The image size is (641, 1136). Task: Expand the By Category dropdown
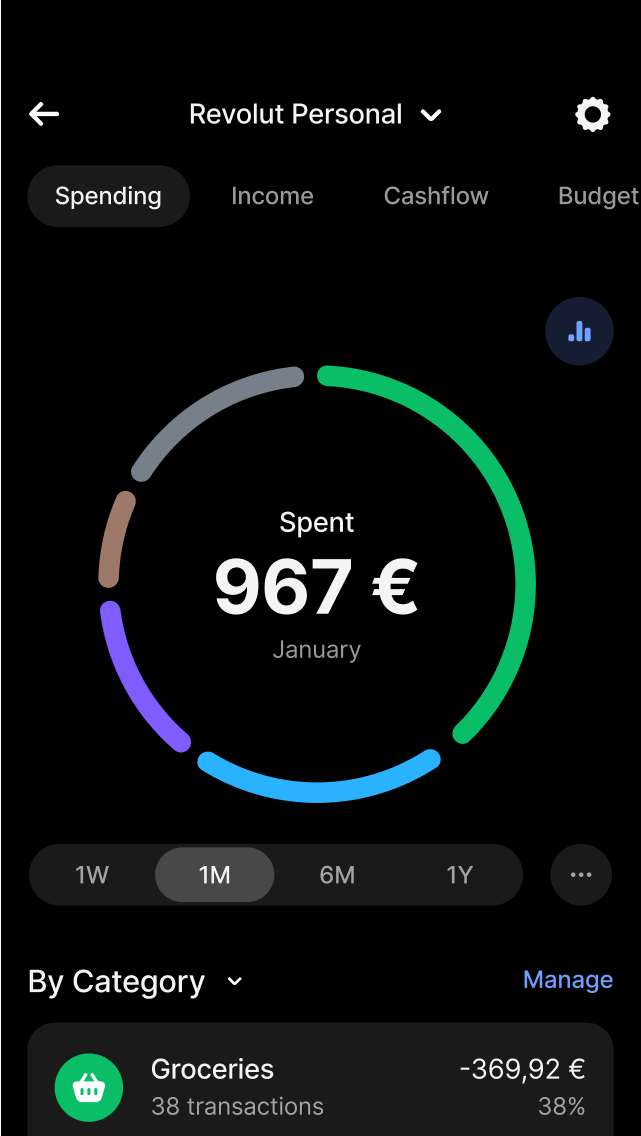[136, 982]
